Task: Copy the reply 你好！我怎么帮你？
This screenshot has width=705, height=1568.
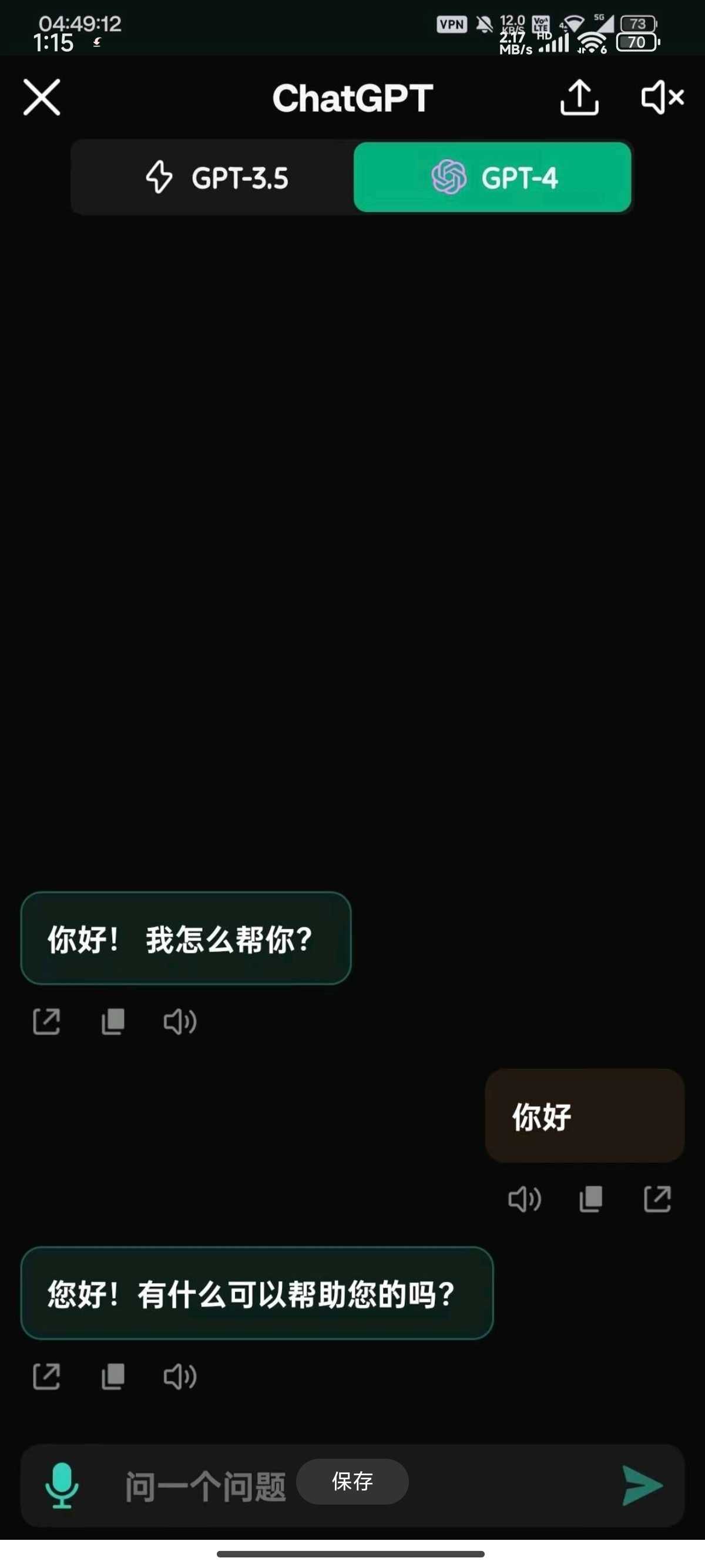Action: tap(113, 1021)
